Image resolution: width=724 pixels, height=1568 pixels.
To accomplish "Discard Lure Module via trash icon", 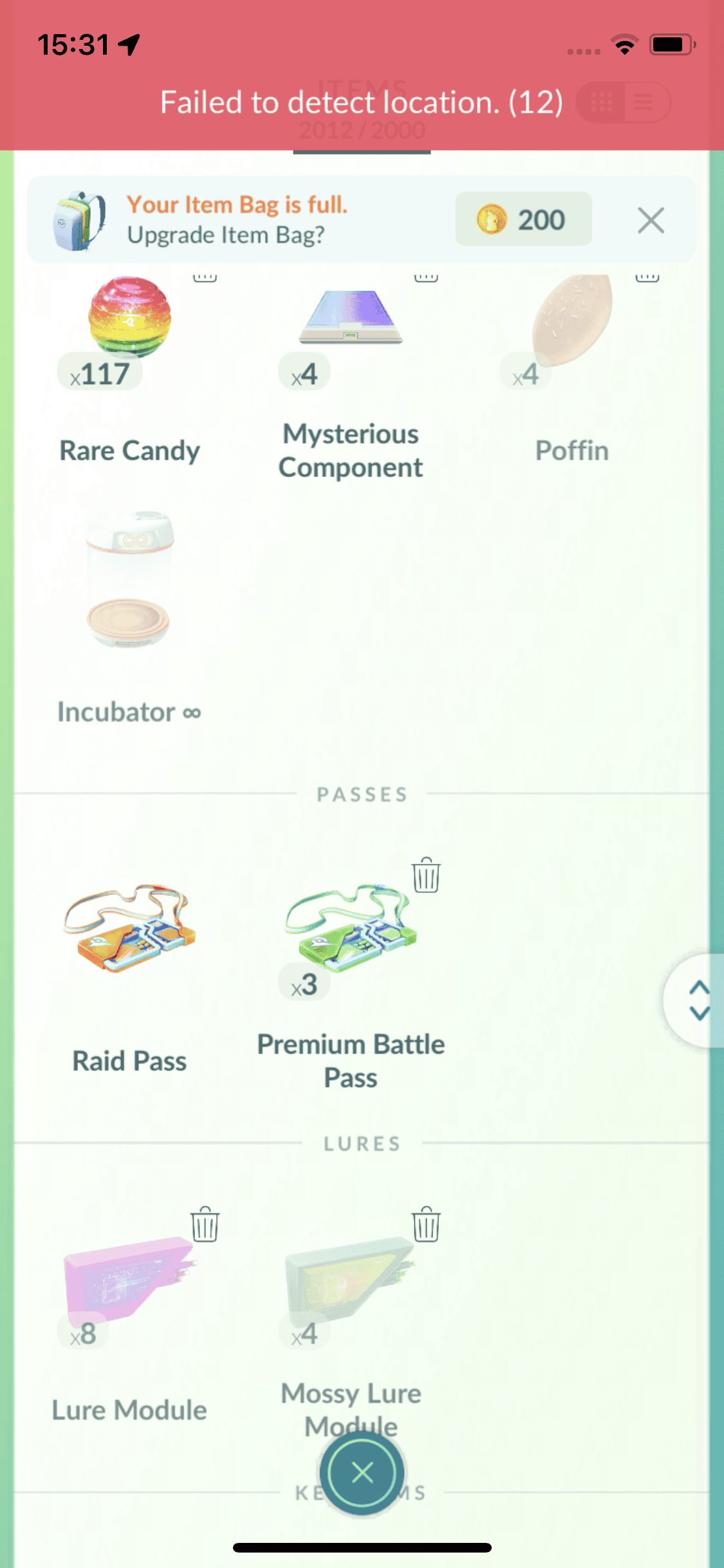I will pyautogui.click(x=205, y=1224).
